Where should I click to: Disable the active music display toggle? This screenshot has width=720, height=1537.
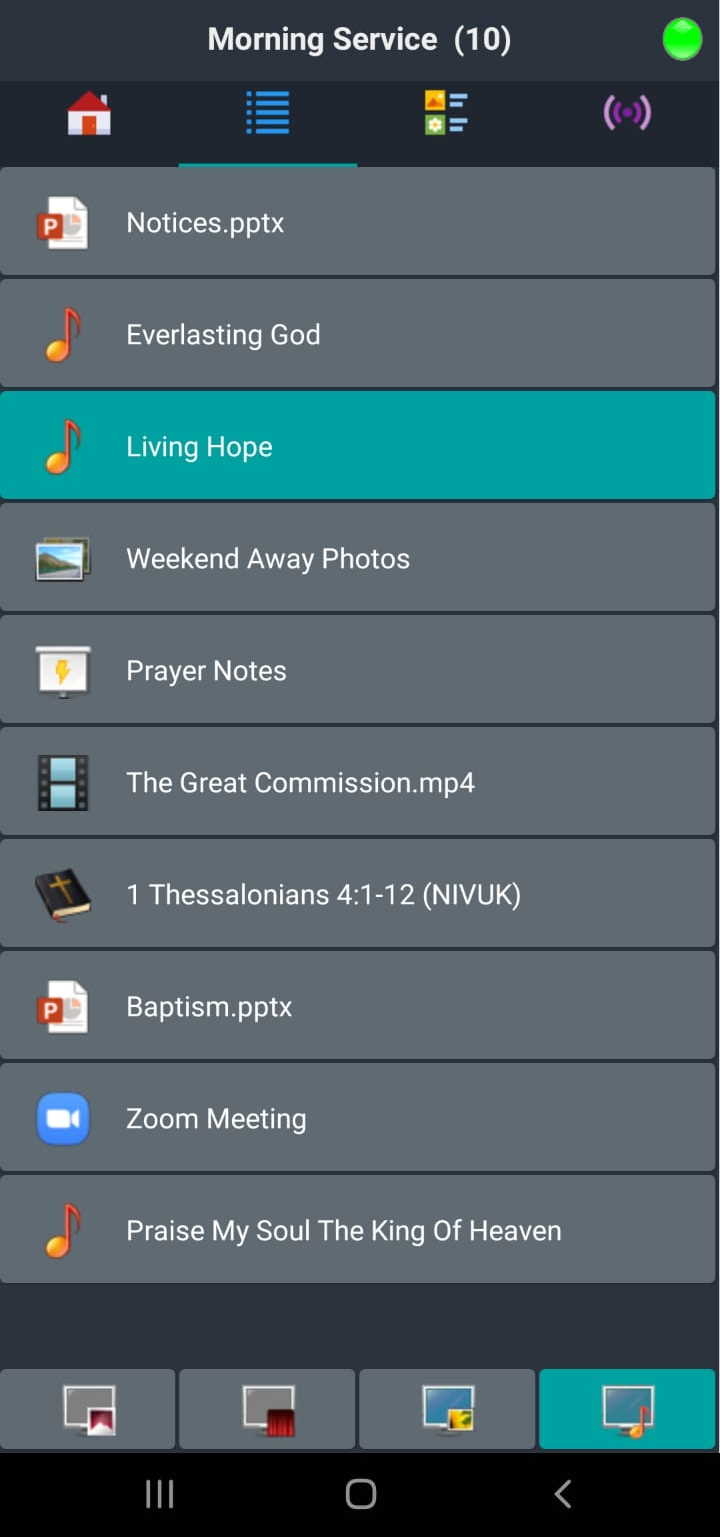click(626, 1409)
